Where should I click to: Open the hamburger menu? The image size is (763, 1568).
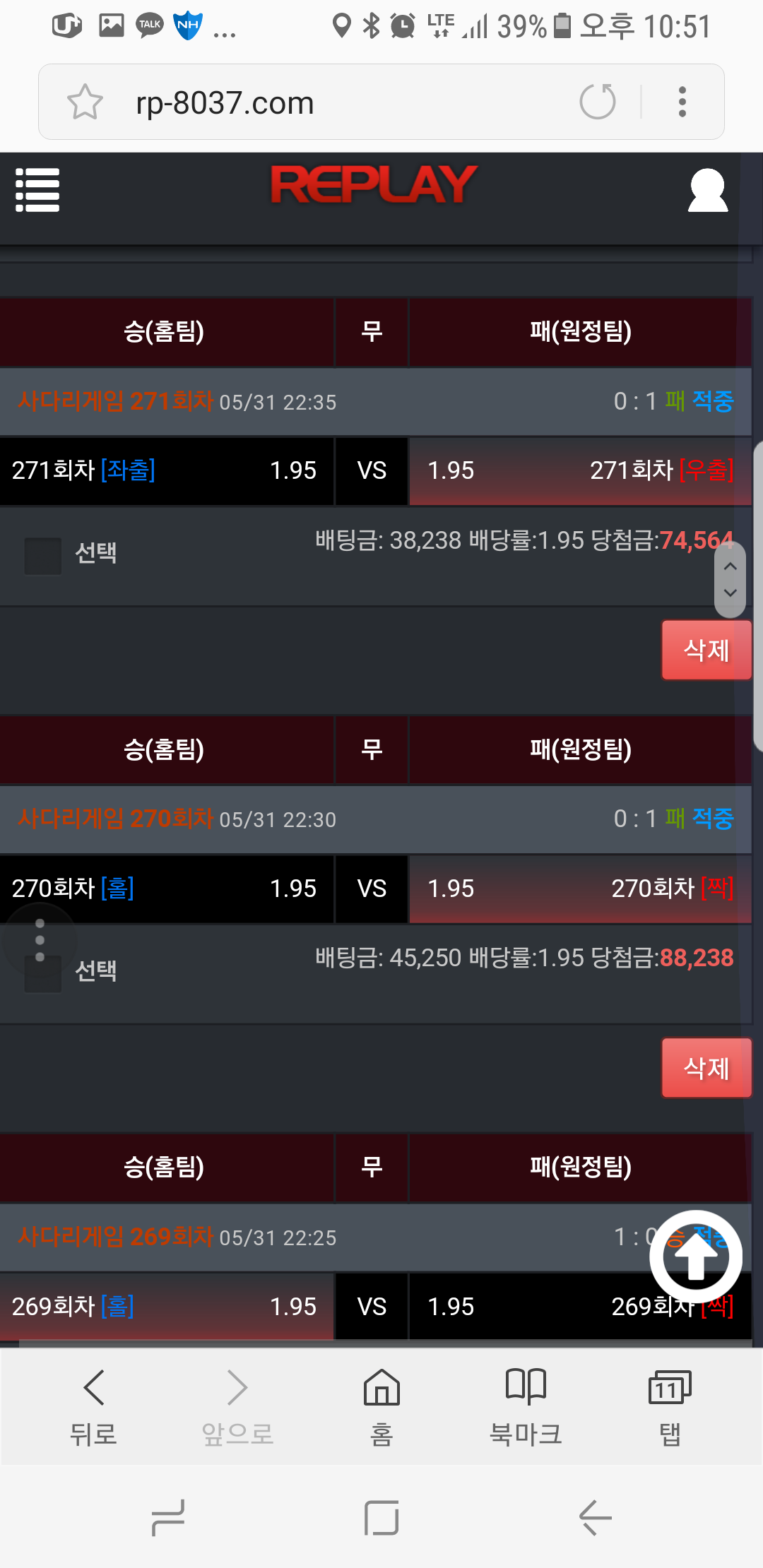coord(37,189)
